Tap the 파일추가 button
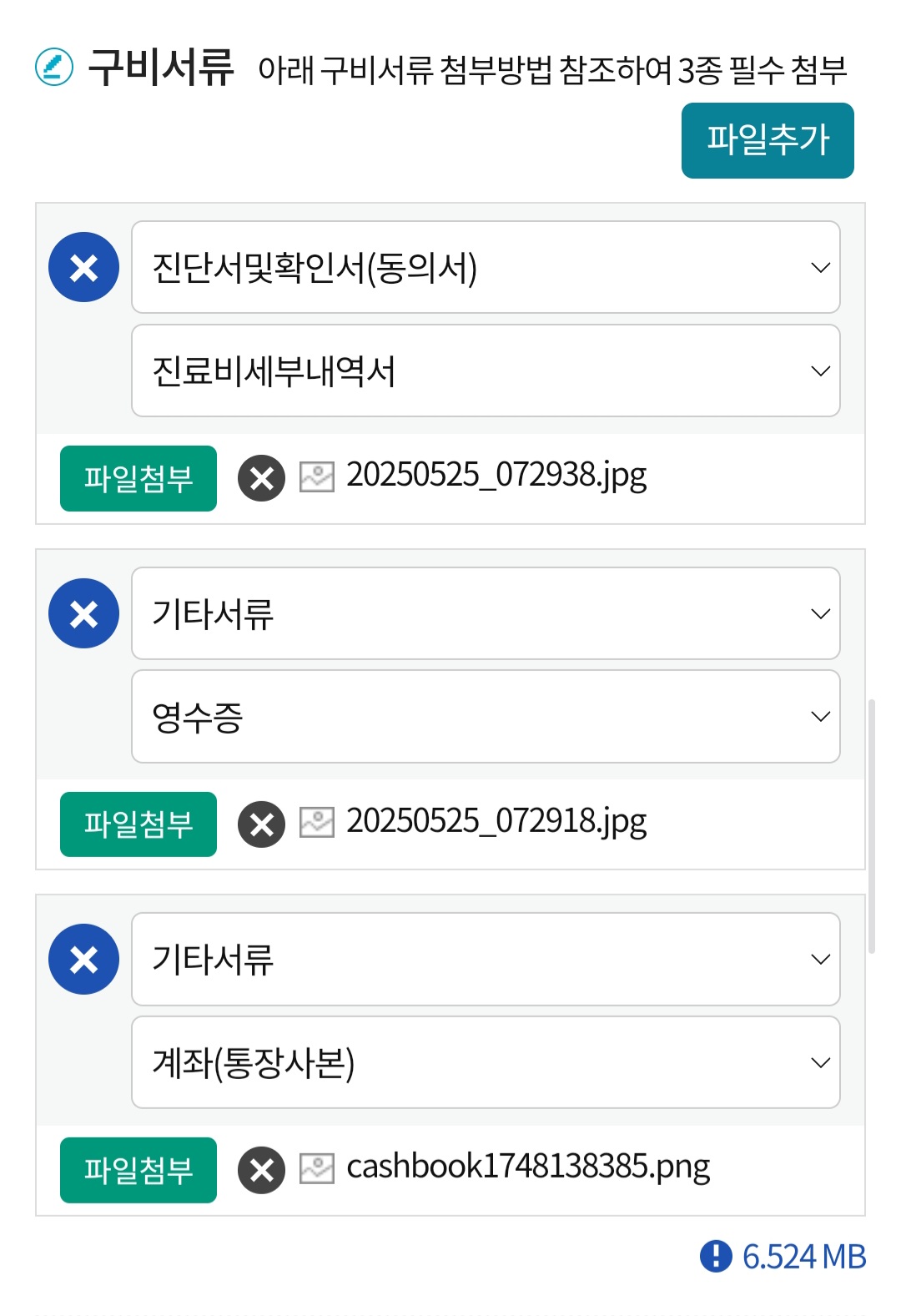 pos(768,140)
